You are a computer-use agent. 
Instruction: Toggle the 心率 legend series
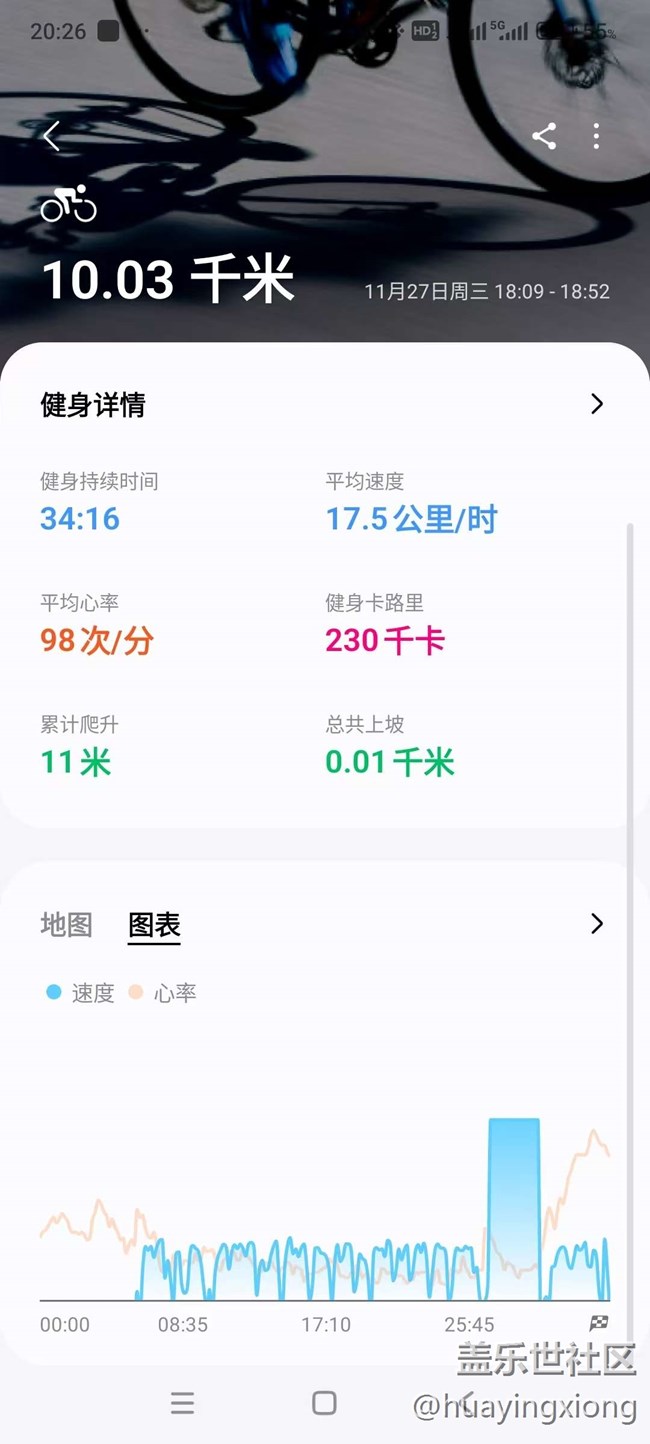tap(164, 993)
